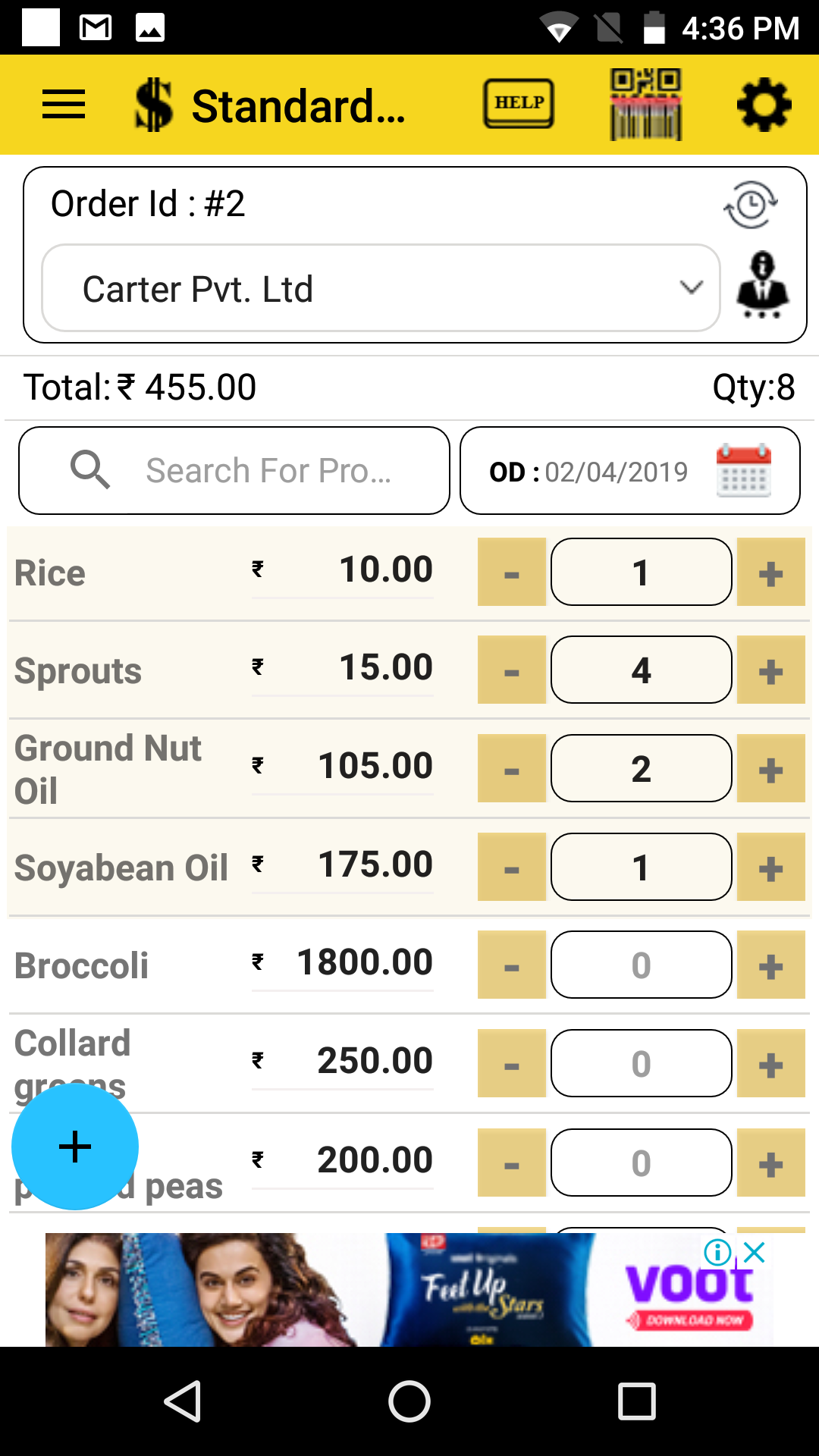Screen dimensions: 819x1456
Task: Go back using system back button
Action: pos(183,1401)
